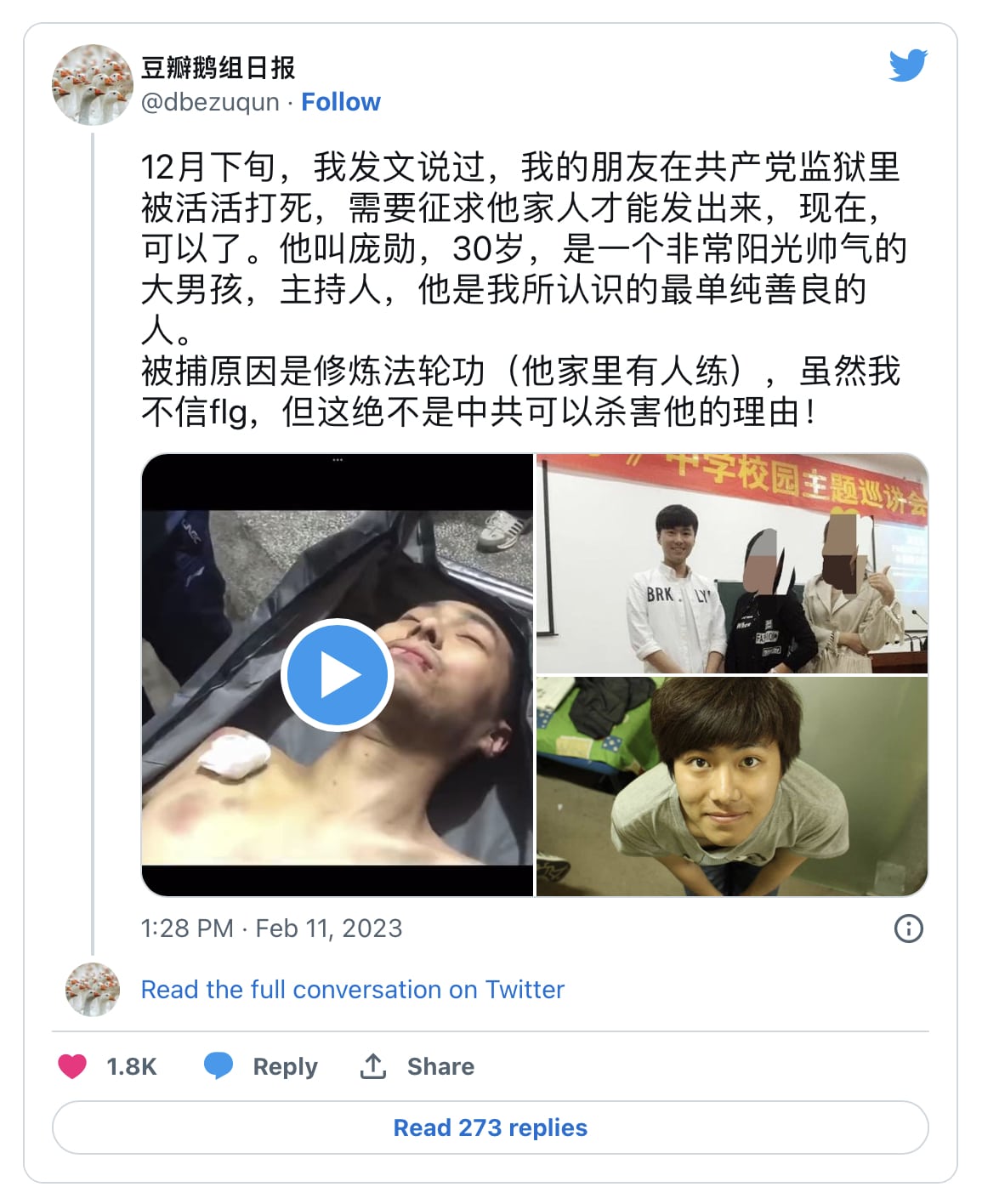Share this tweet
Screen dimensions: 982x1204
click(x=417, y=1066)
